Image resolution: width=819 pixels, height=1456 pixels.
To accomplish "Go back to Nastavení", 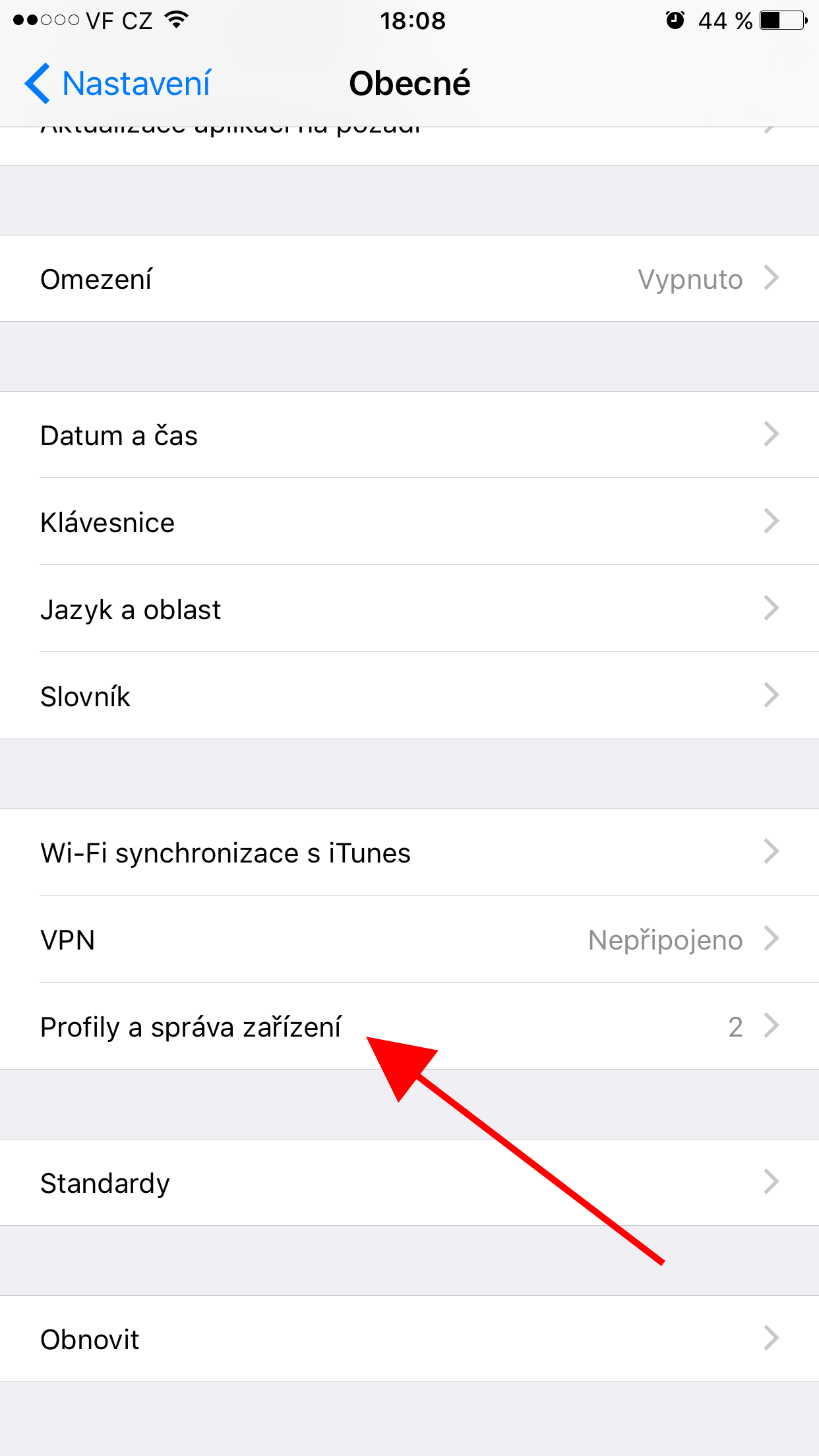I will click(119, 84).
